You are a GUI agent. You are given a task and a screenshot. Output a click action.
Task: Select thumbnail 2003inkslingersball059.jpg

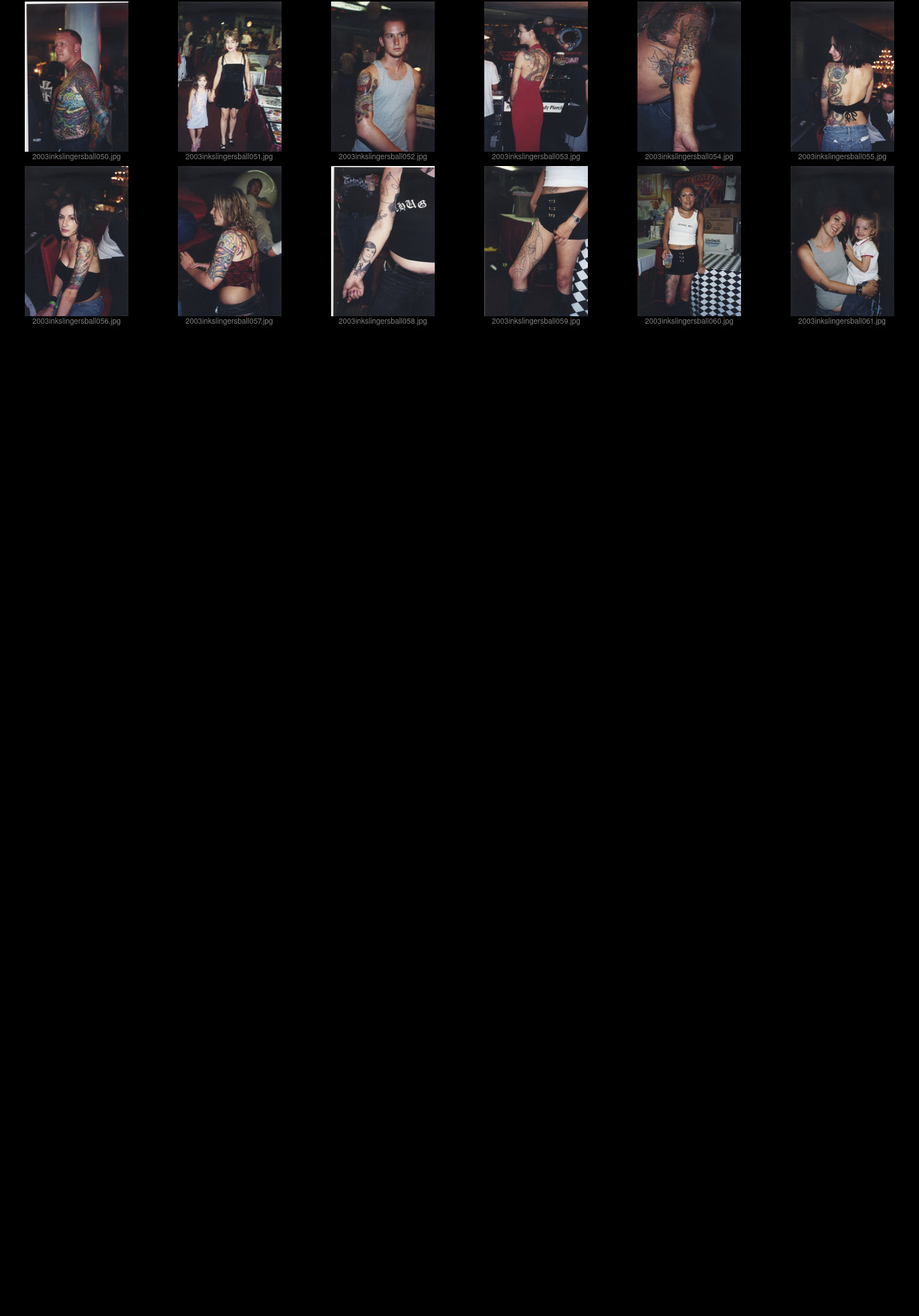click(536, 241)
